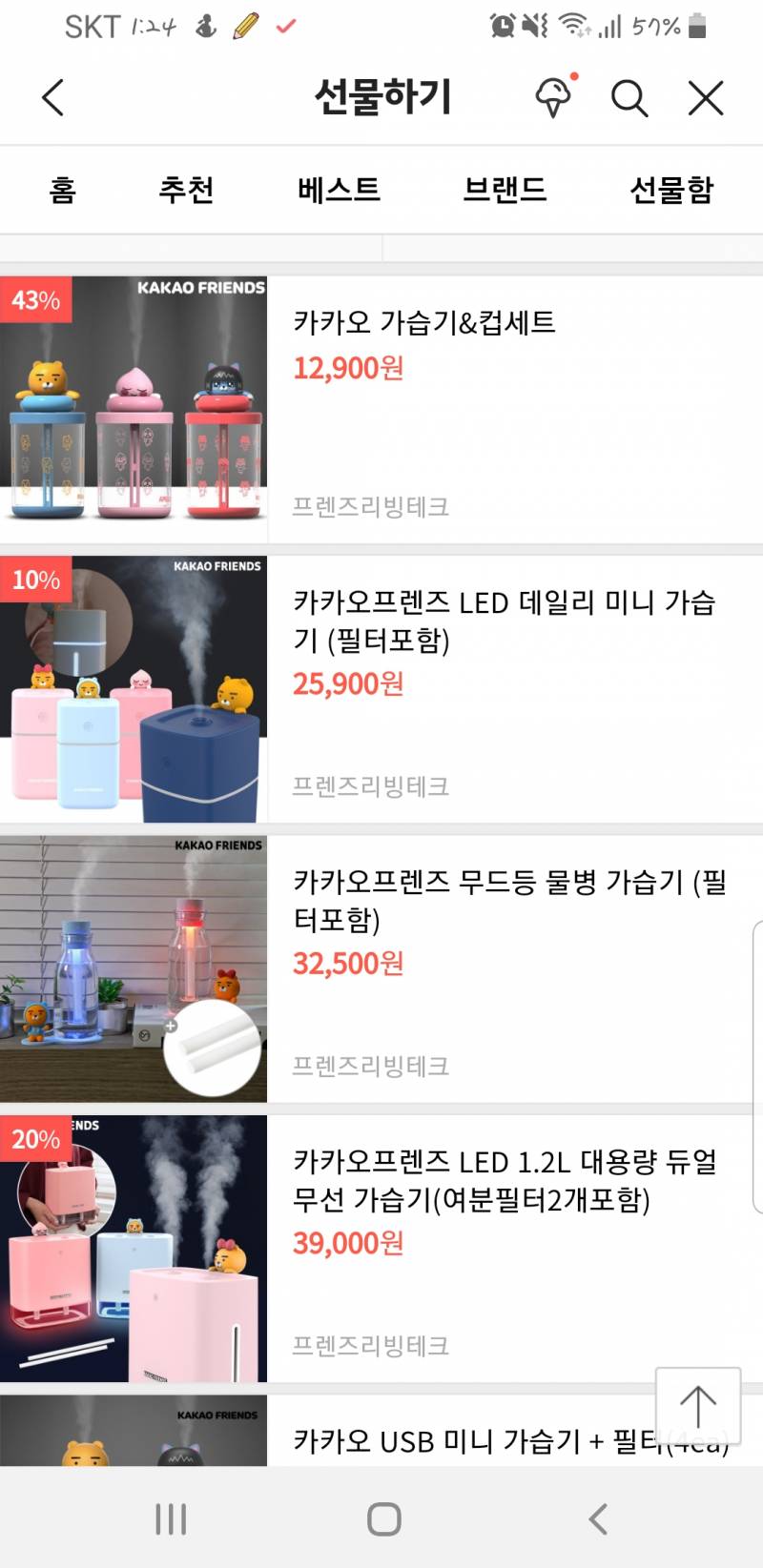763x1568 pixels.
Task: Select the 추천 tab
Action: pyautogui.click(x=187, y=189)
